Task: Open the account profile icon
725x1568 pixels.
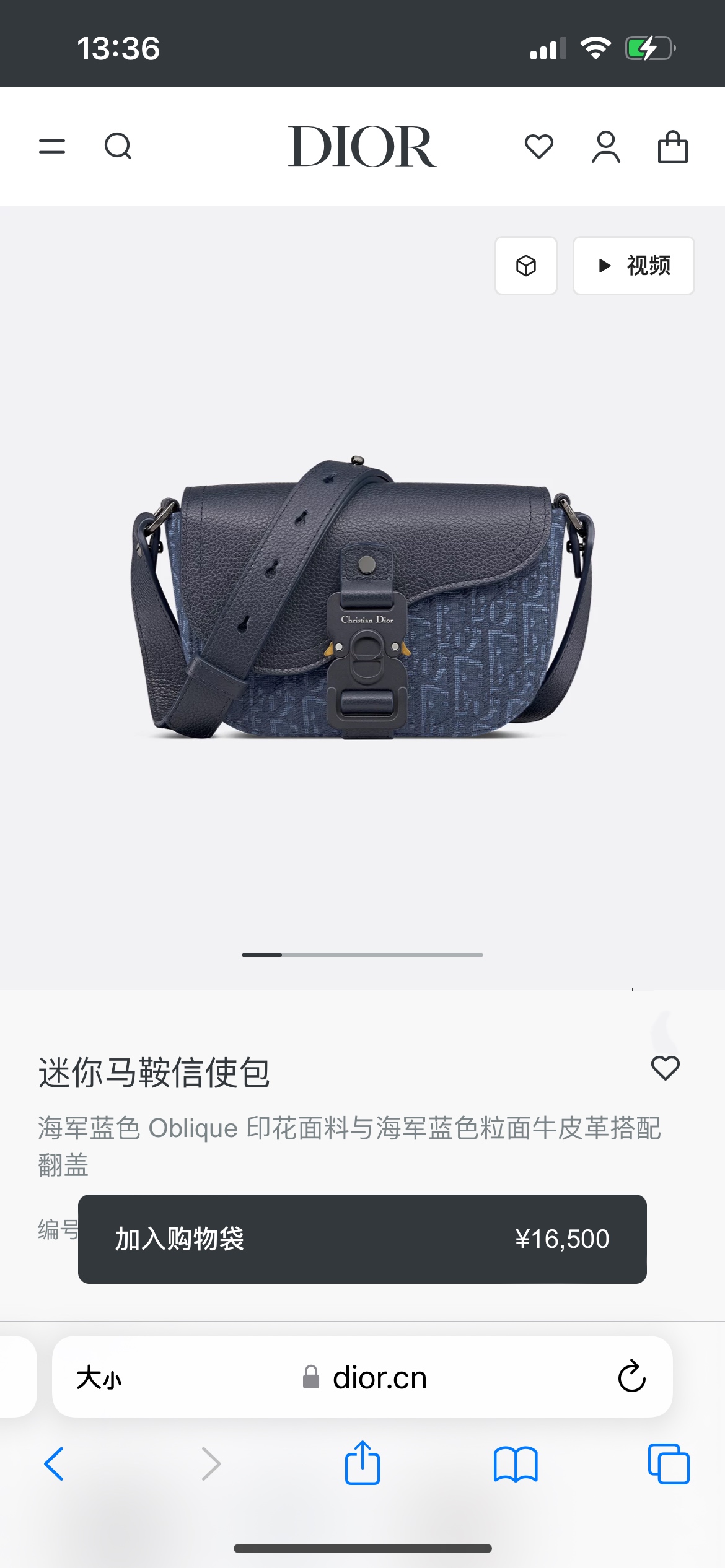Action: (605, 147)
